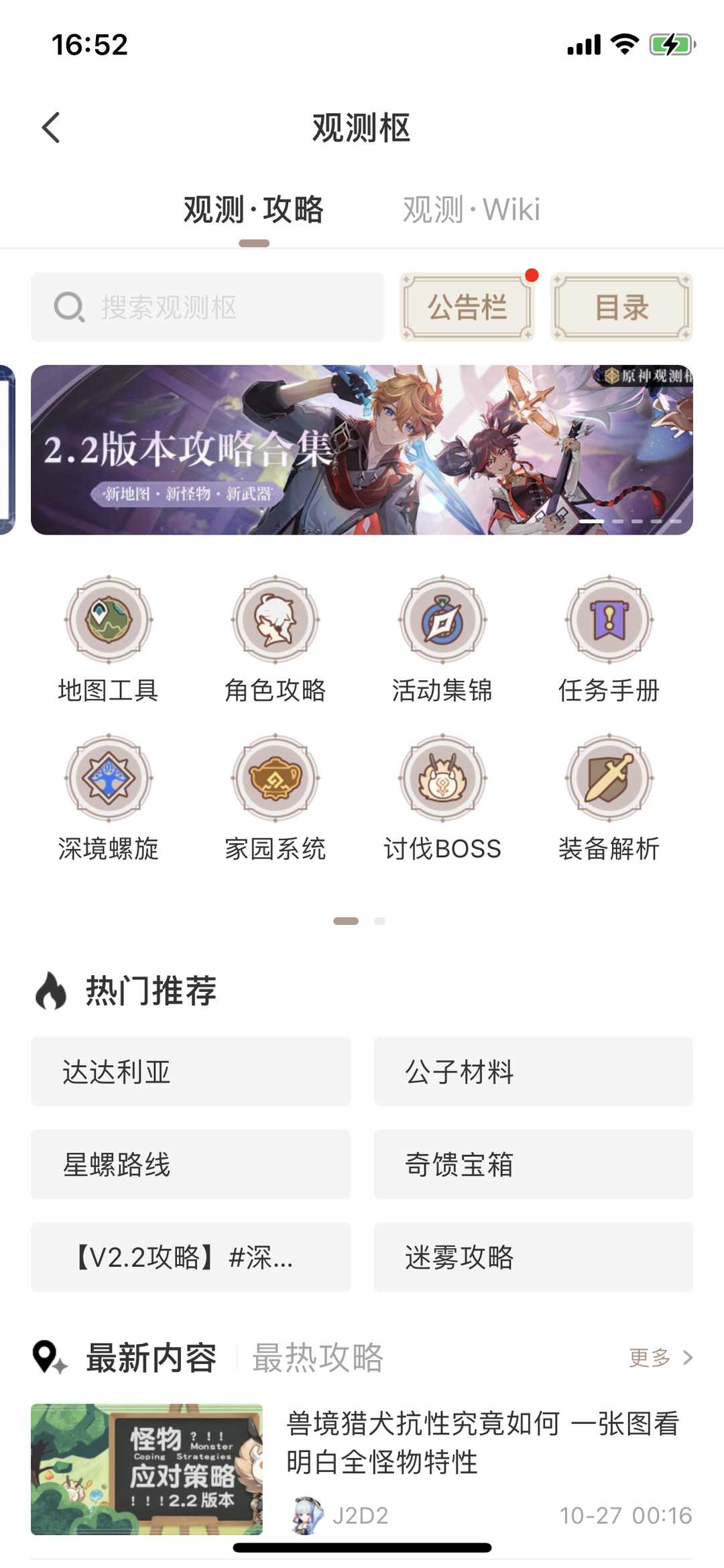Screen dimensions: 724x1568
Task: Open the 2.2版本攻略合集 banner
Action: tap(361, 450)
